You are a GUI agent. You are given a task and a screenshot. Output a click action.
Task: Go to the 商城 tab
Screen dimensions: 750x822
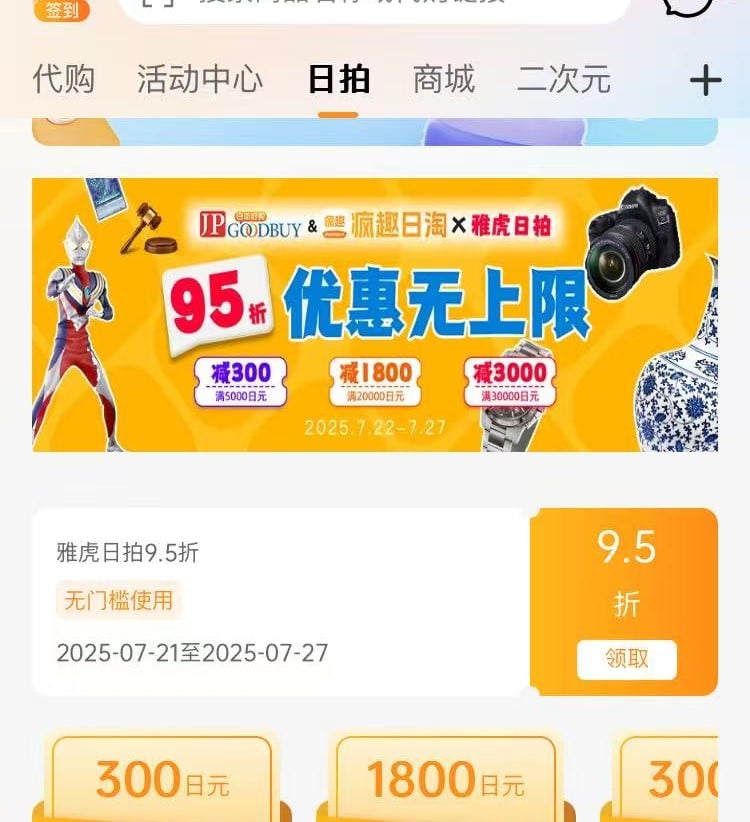pos(444,79)
